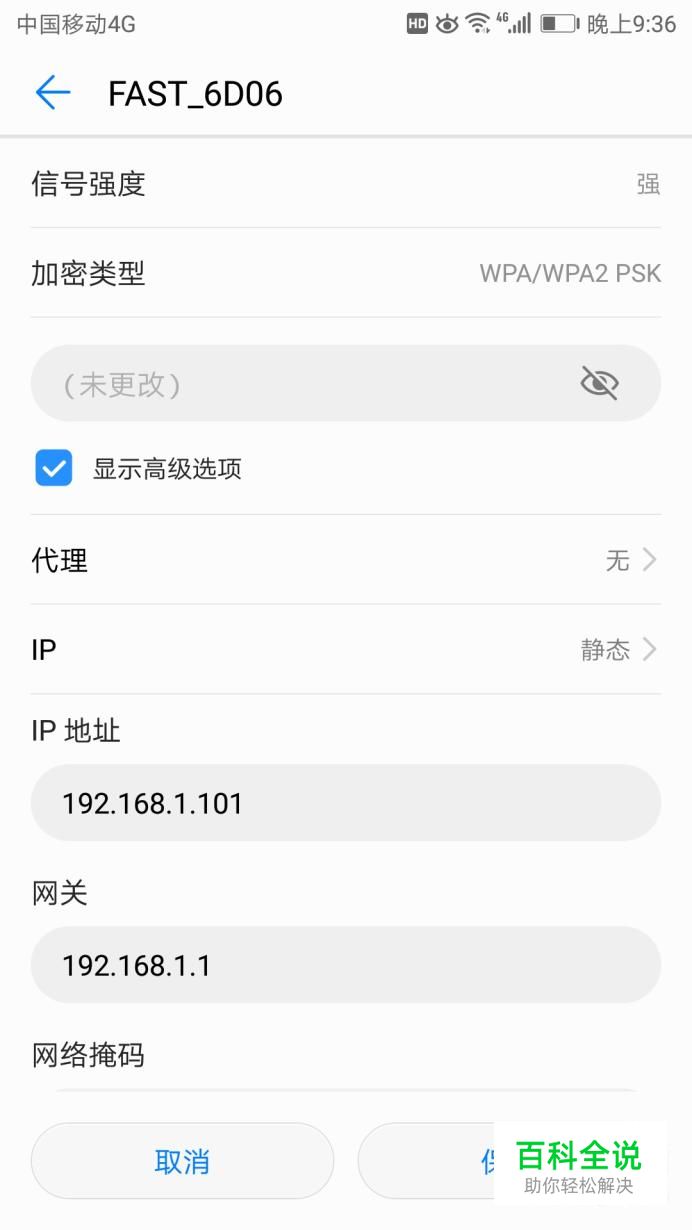Viewport: 692px width, 1230px height.
Task: Tap the password field showing (未更改)
Action: pyautogui.click(x=346, y=384)
